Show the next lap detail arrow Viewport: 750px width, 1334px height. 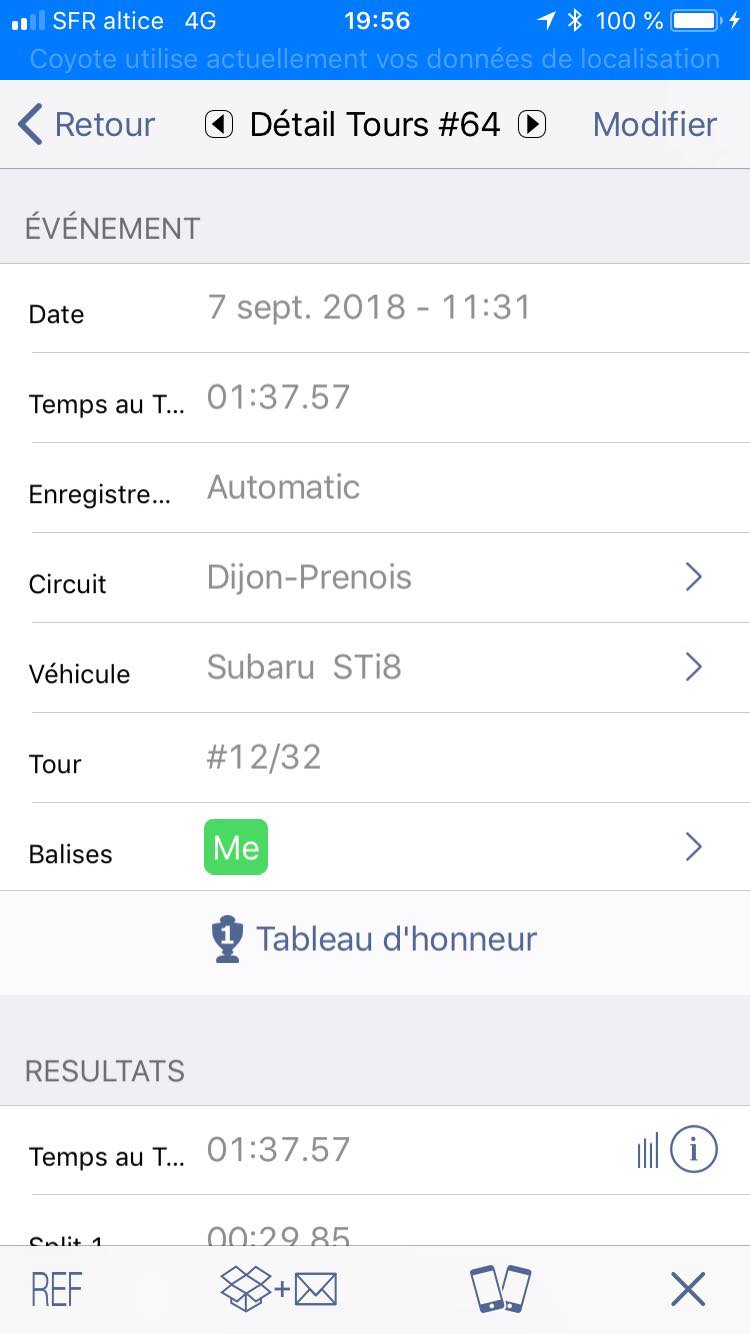tap(532, 125)
